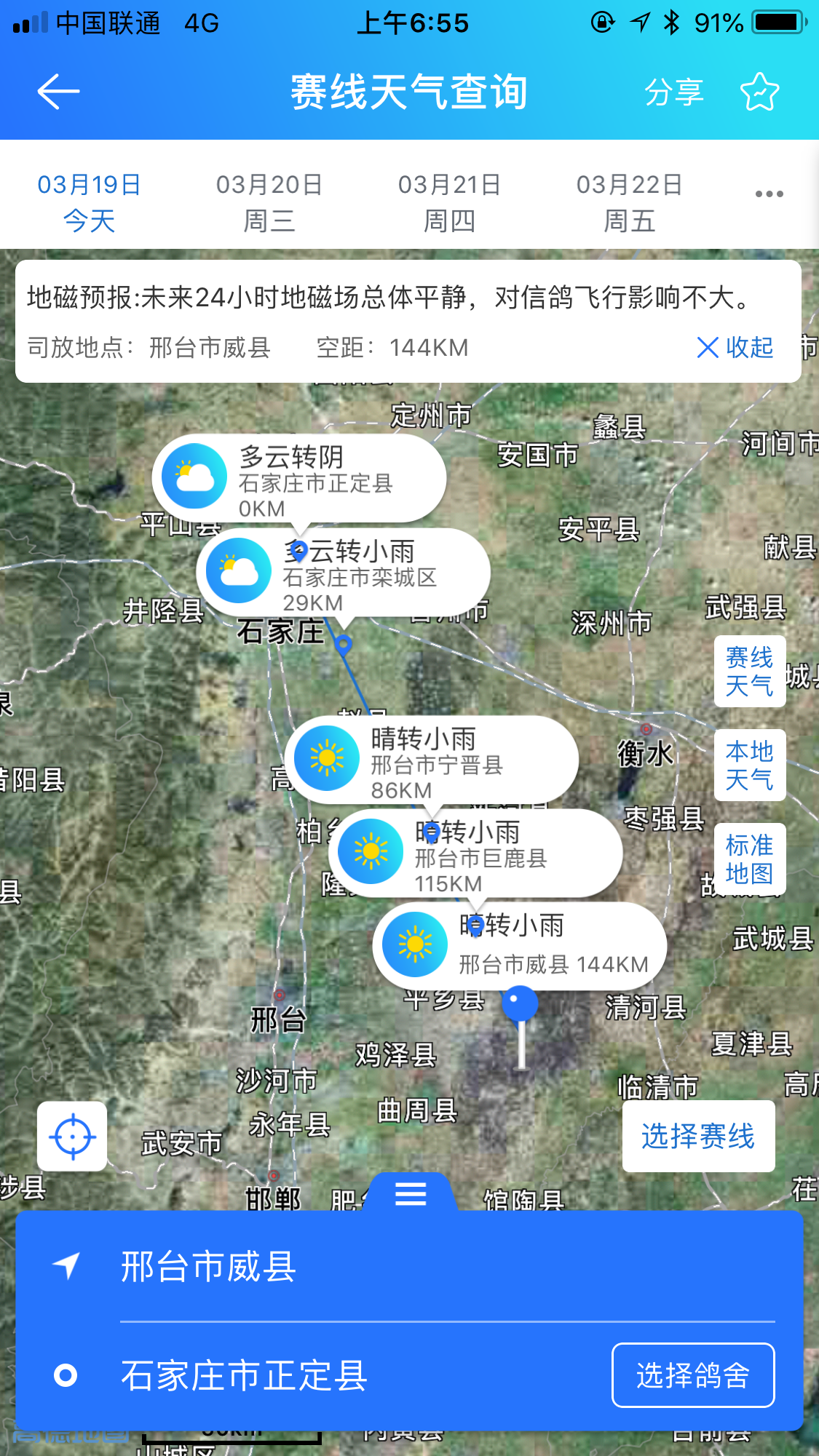Choose a loft with 选择鸽舍

692,1375
